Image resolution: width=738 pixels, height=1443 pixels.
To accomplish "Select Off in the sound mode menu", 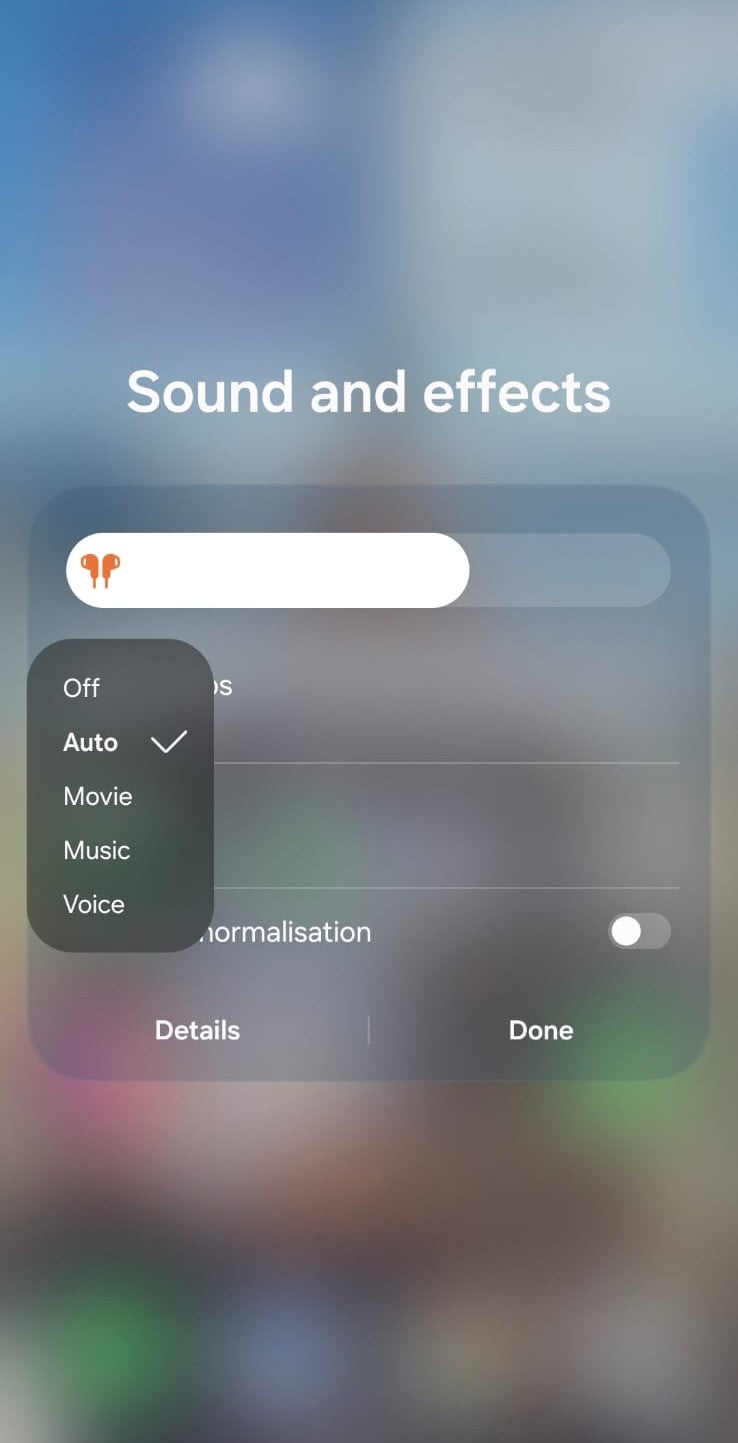I will coord(82,688).
